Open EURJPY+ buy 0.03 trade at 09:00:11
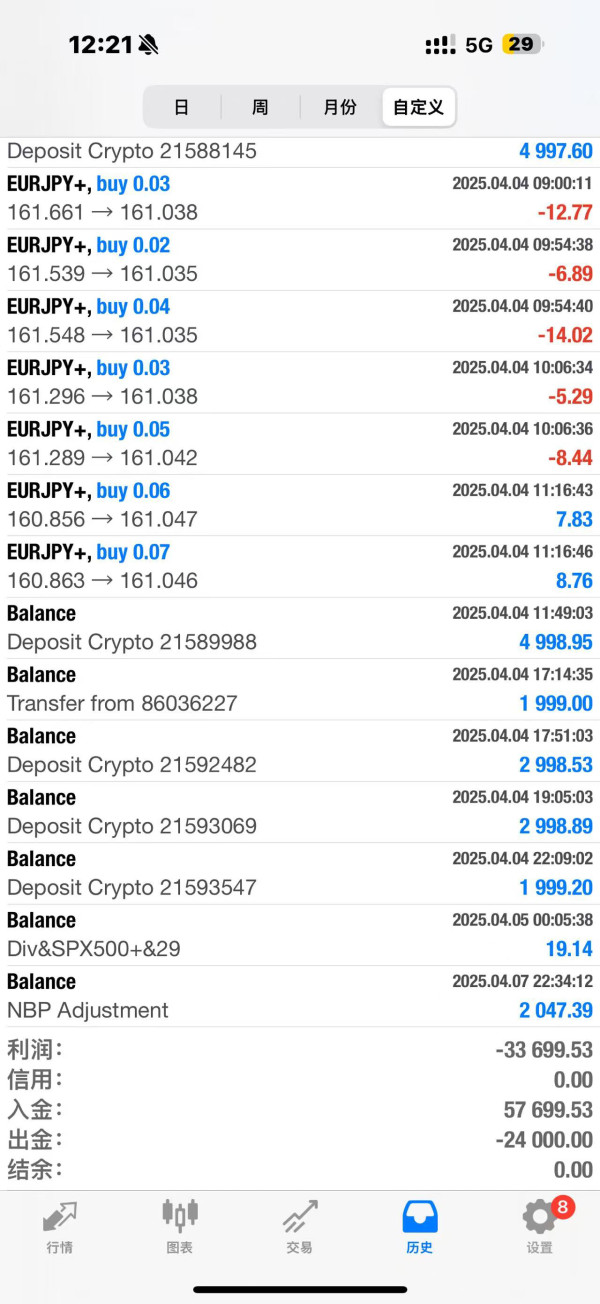The width and height of the screenshot is (600, 1304). tap(300, 198)
